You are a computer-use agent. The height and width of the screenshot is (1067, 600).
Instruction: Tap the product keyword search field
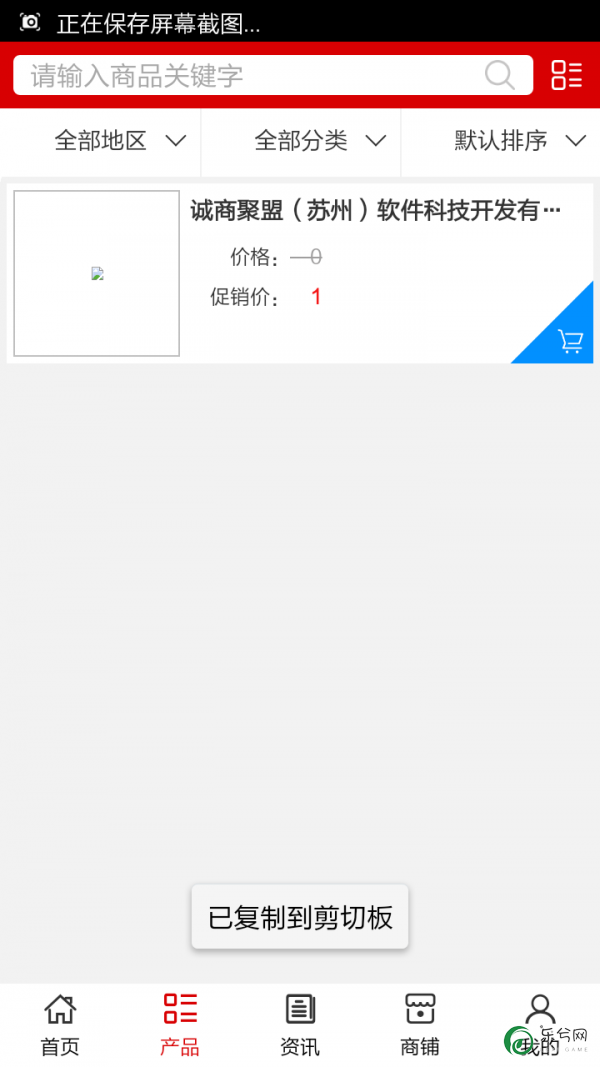272,75
